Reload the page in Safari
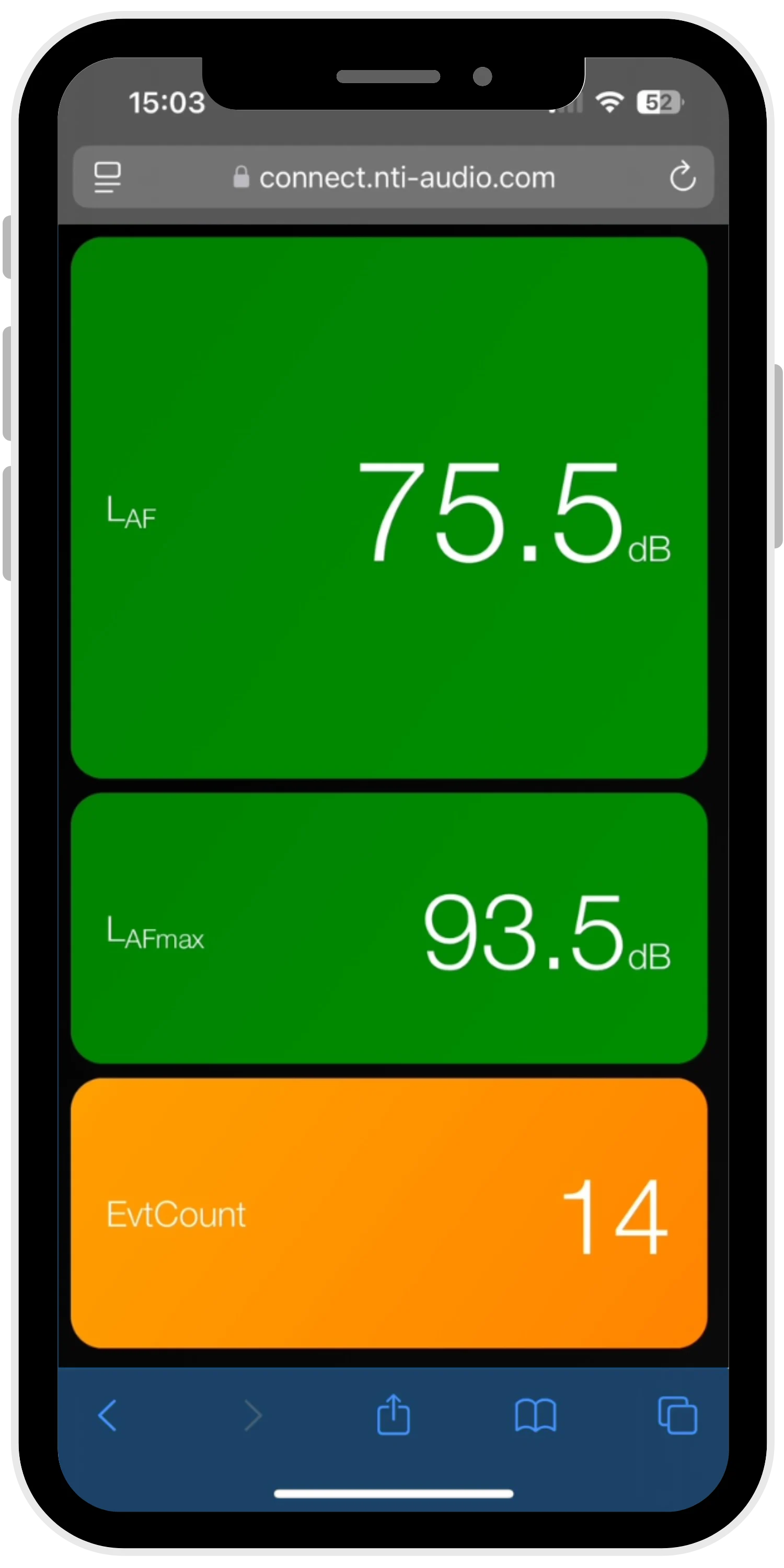Screen dimensions: 784x1568 coord(682,177)
